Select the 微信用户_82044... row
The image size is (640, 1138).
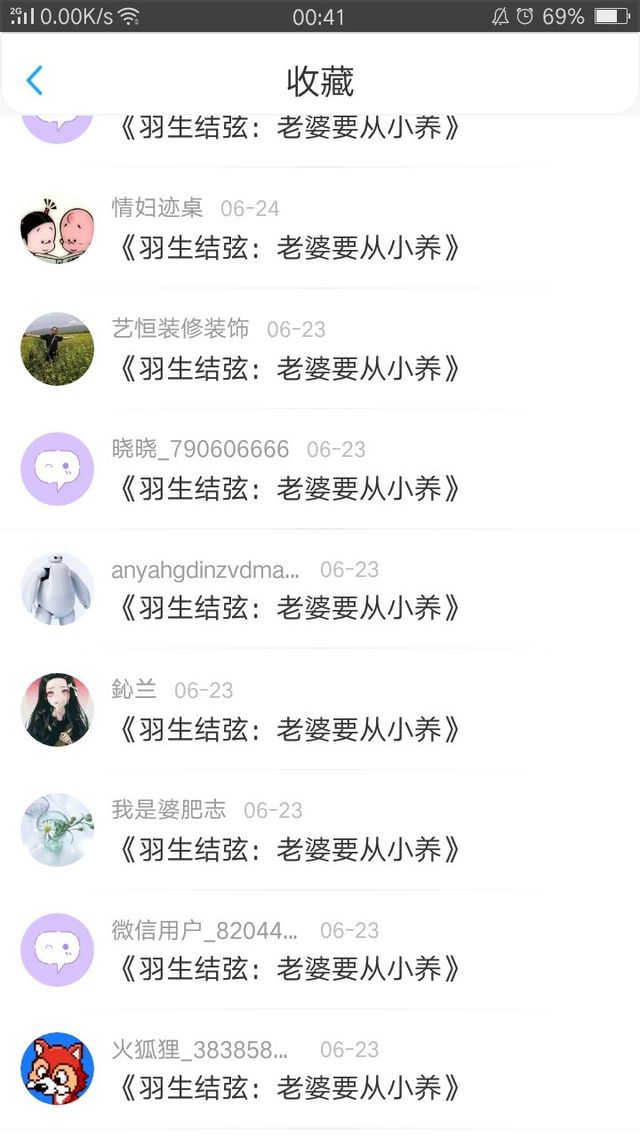(x=290, y=968)
